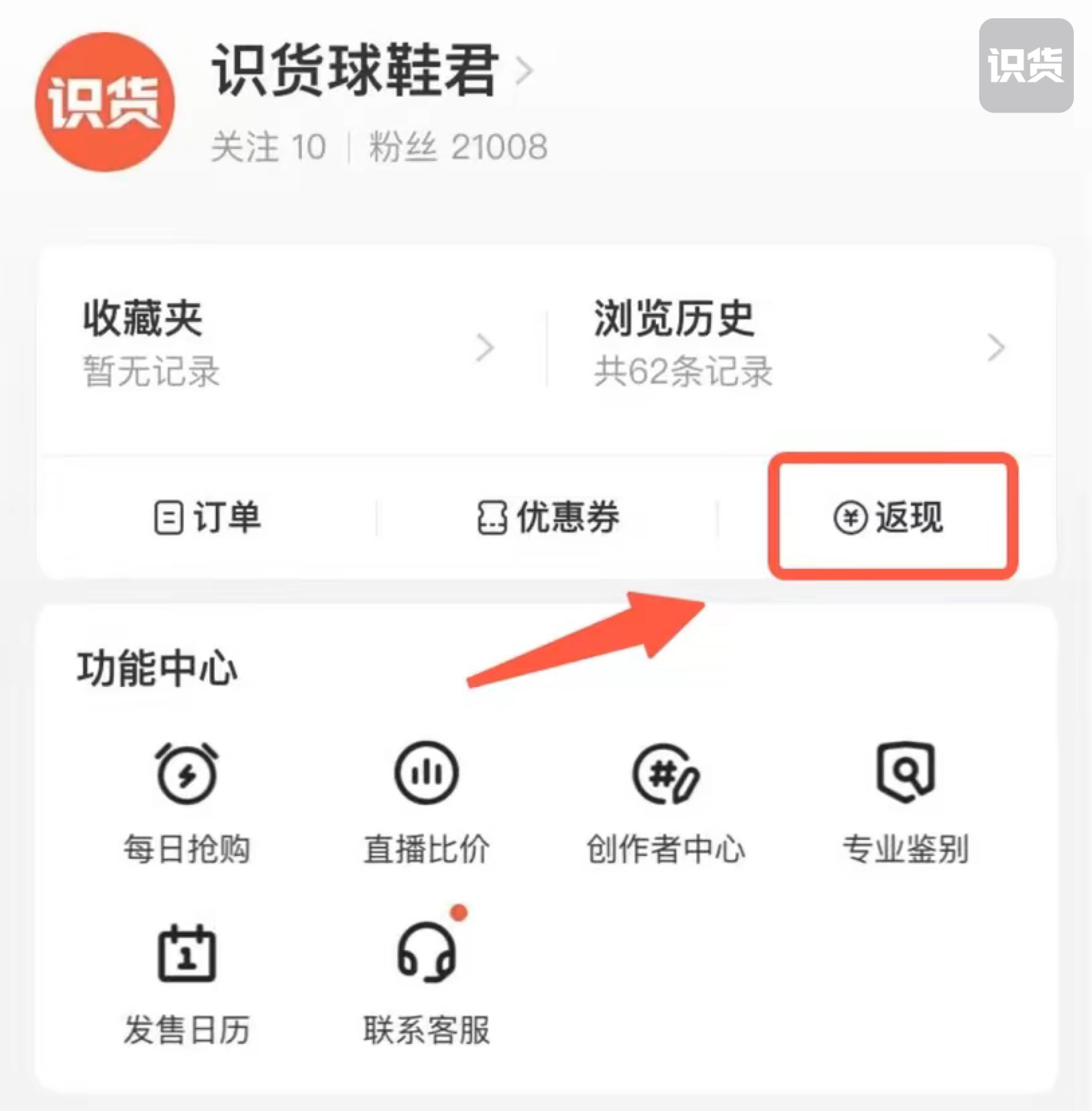The image size is (1092, 1111).
Task: Open 浏览历史 browsing history
Action: click(798, 346)
